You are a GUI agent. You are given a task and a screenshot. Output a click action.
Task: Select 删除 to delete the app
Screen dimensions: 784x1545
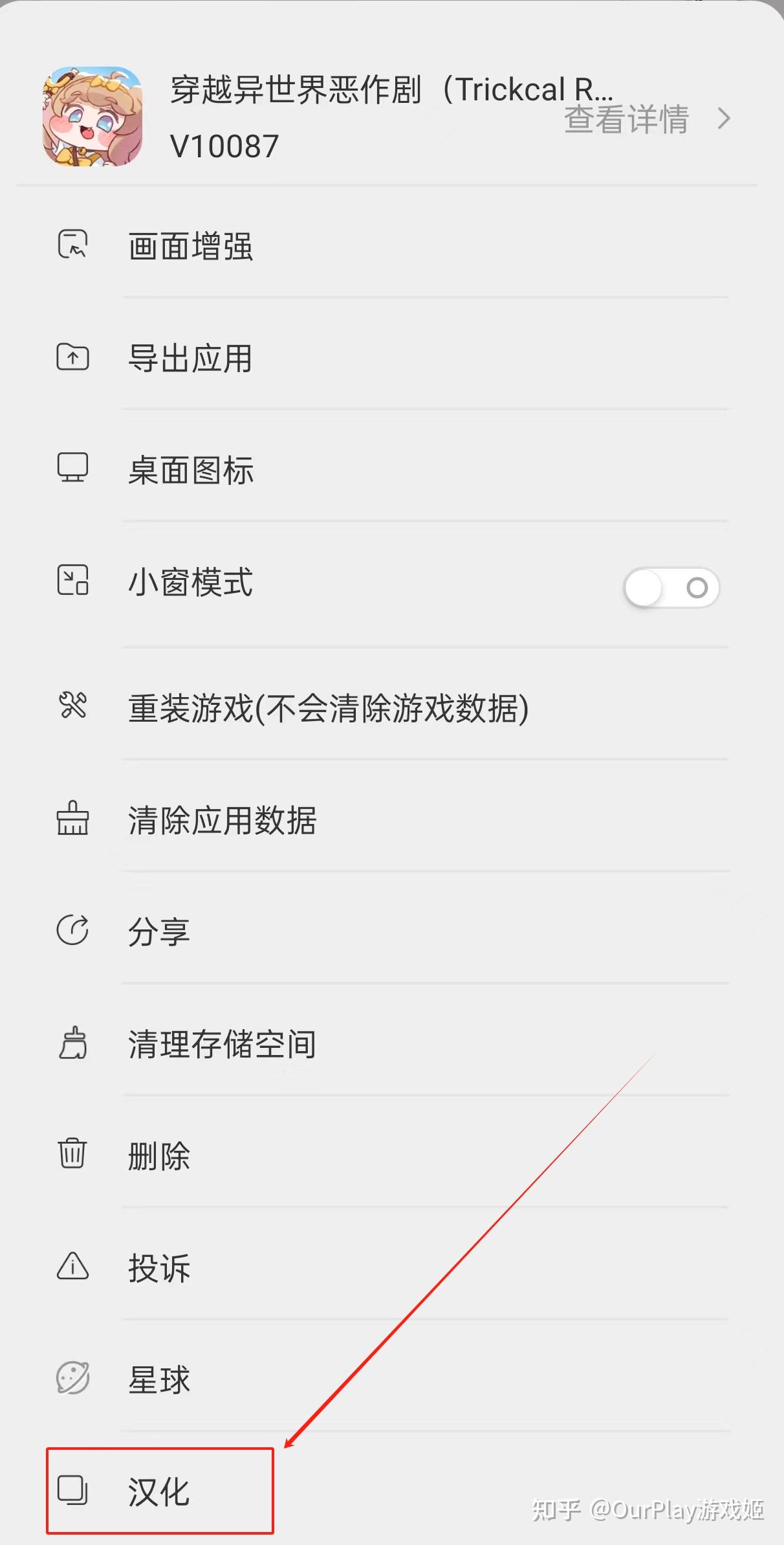158,1156
